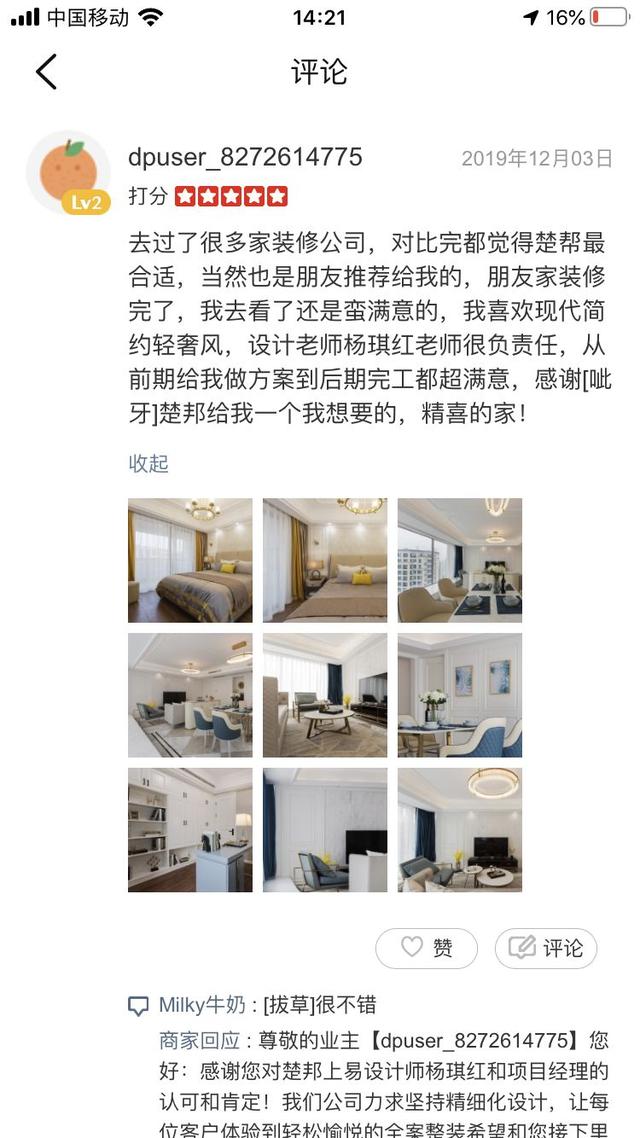Viewport: 640px width, 1138px height.
Task: Open the round coffee table living room photo
Action: [325, 695]
